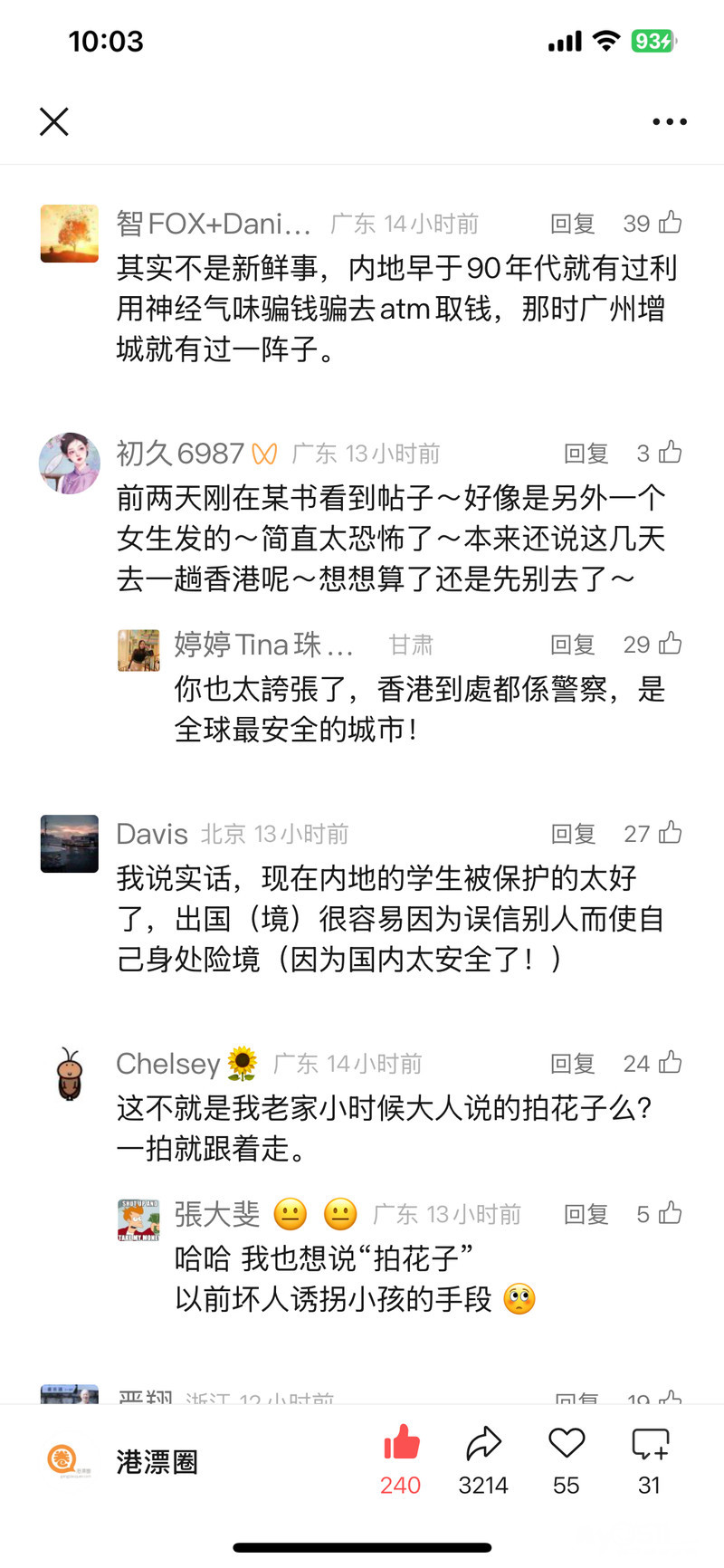Reply to Davis's comment
This screenshot has width=724, height=1568.
pyautogui.click(x=573, y=834)
